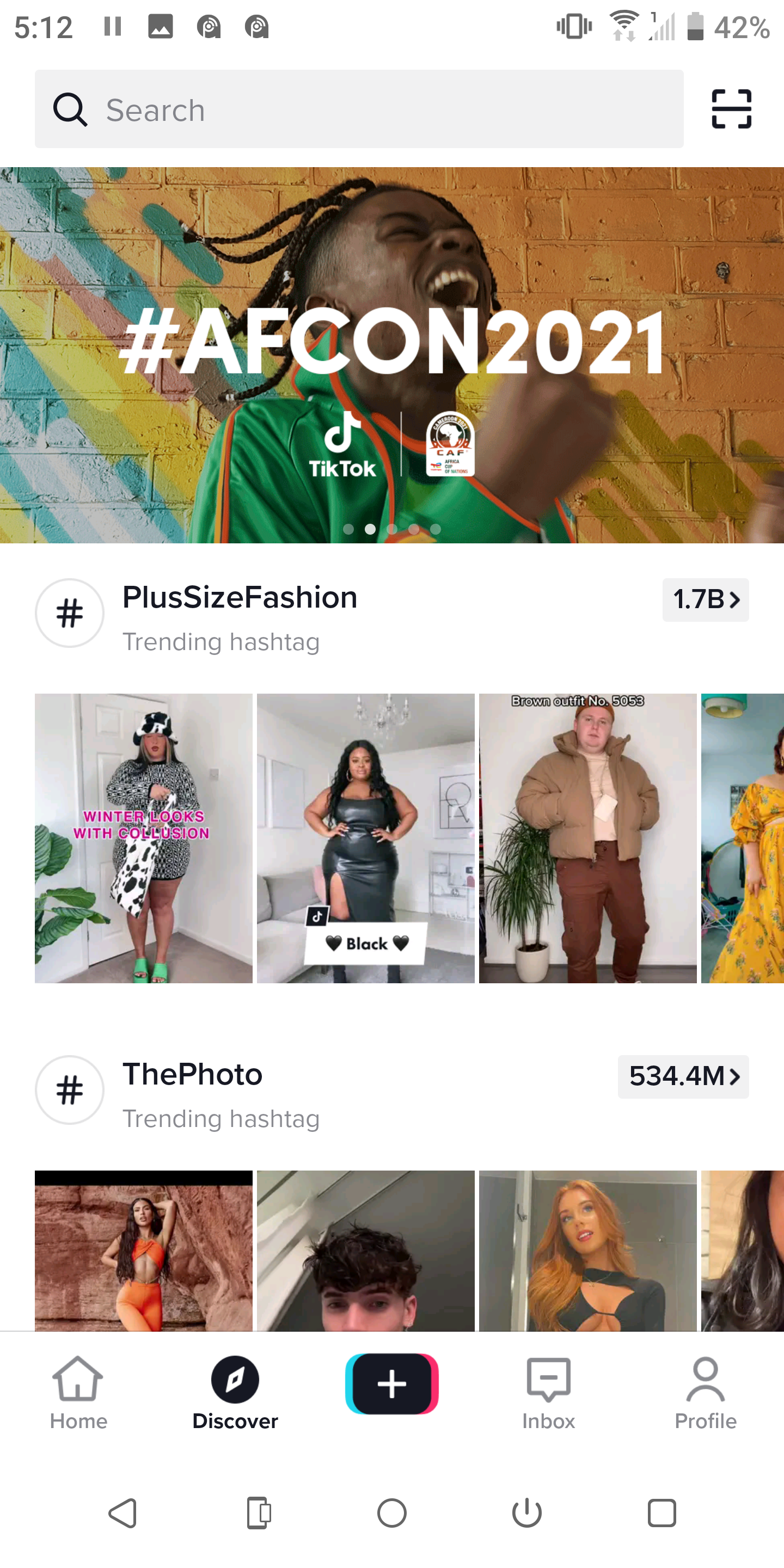View all 534.4M ThePhoto videos

tap(682, 1076)
